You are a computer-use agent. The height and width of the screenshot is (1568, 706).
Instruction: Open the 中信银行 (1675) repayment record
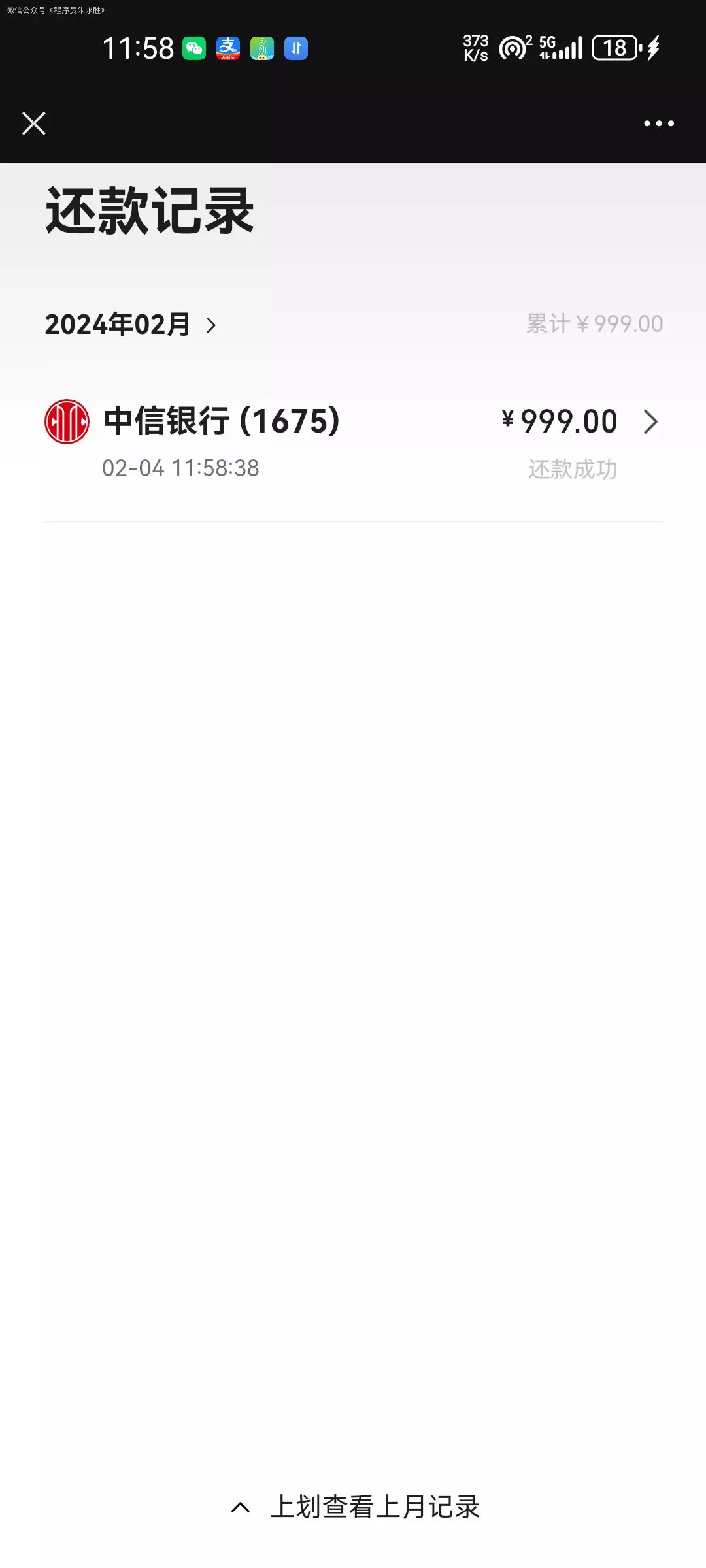coord(353,442)
